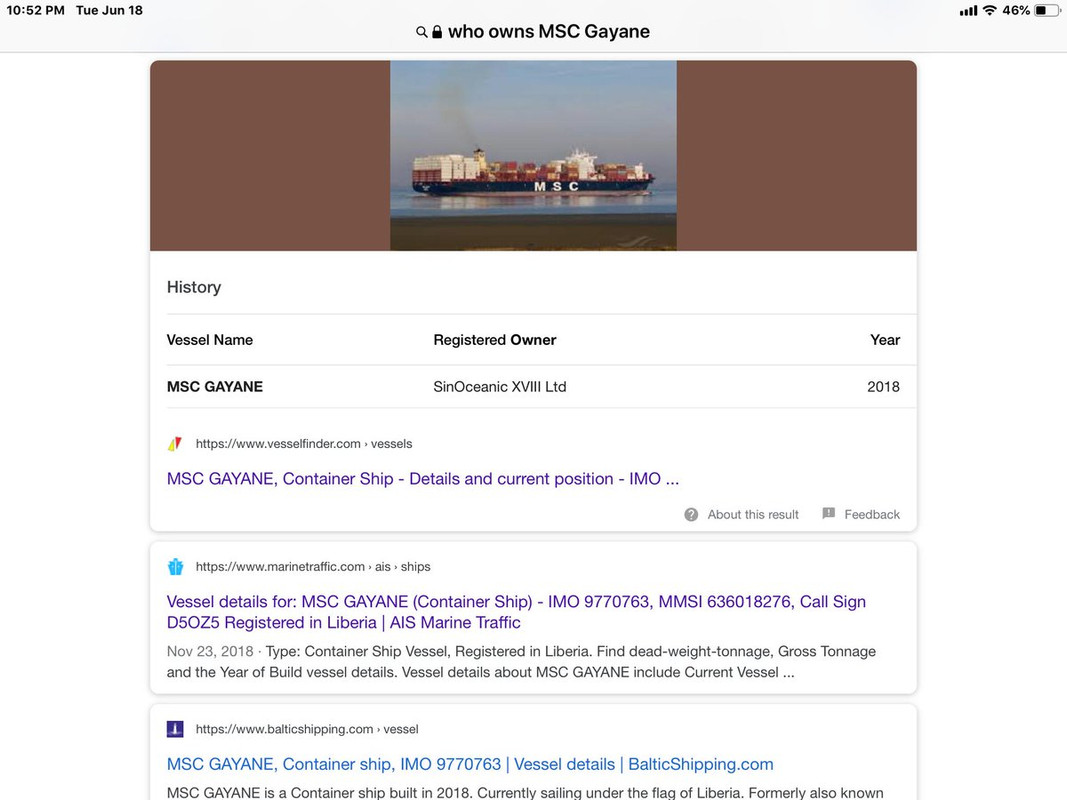
Task: Open the MSC container ship image
Action: [x=533, y=156]
